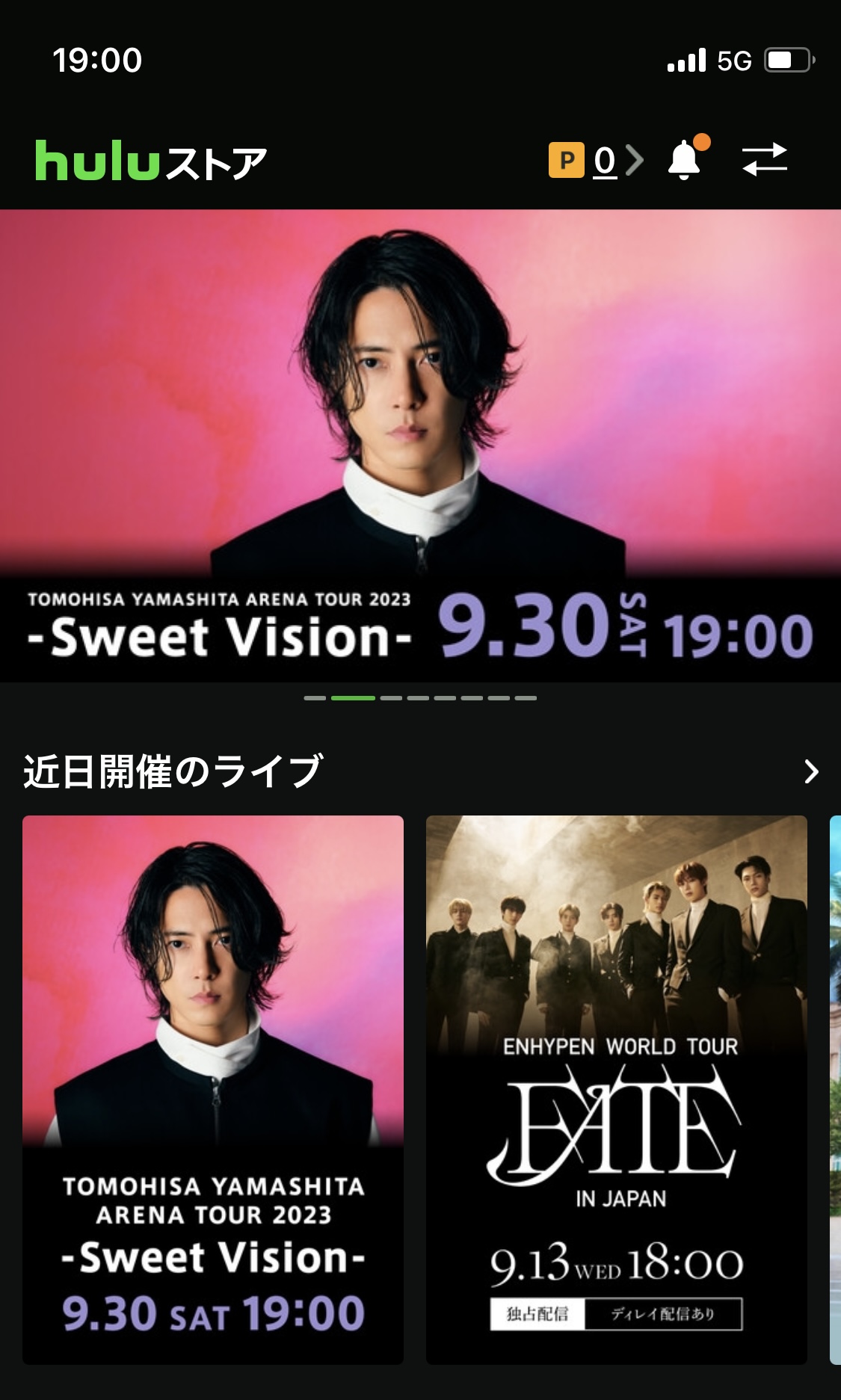Open the points balance showing 0

pyautogui.click(x=595, y=160)
